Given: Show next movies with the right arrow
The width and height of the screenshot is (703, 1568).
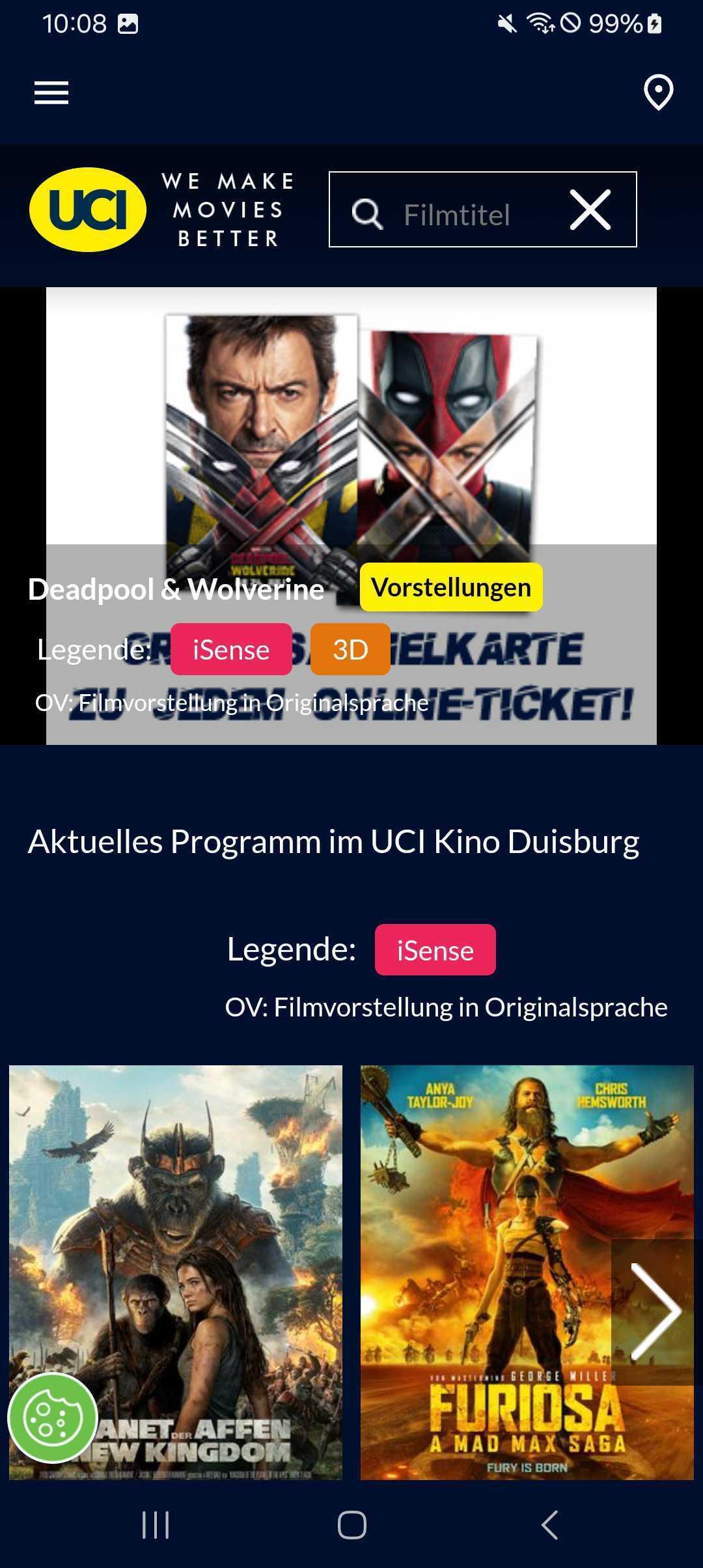Looking at the screenshot, I should pos(654,1311).
